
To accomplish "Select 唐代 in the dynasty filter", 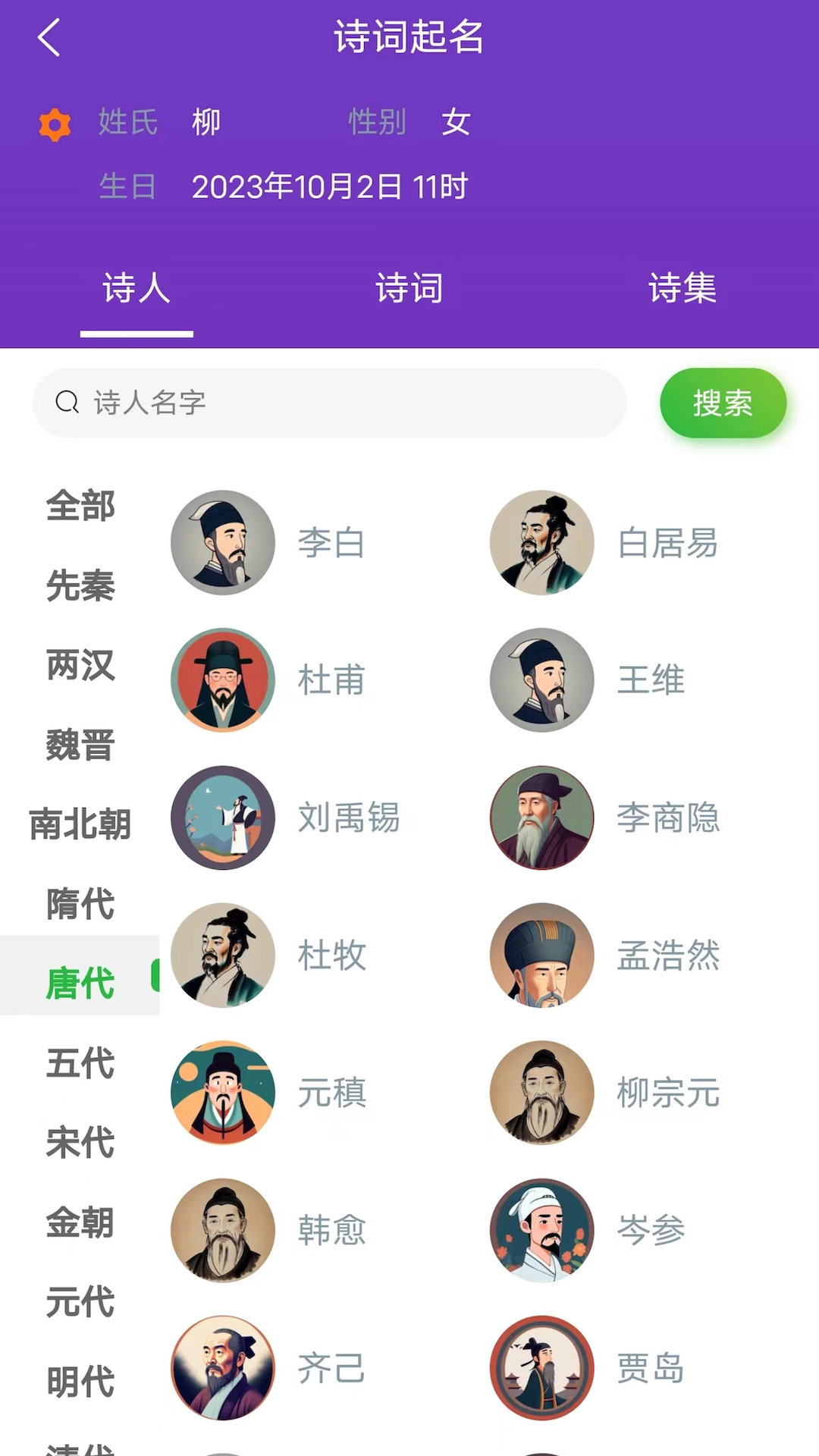I will click(80, 981).
